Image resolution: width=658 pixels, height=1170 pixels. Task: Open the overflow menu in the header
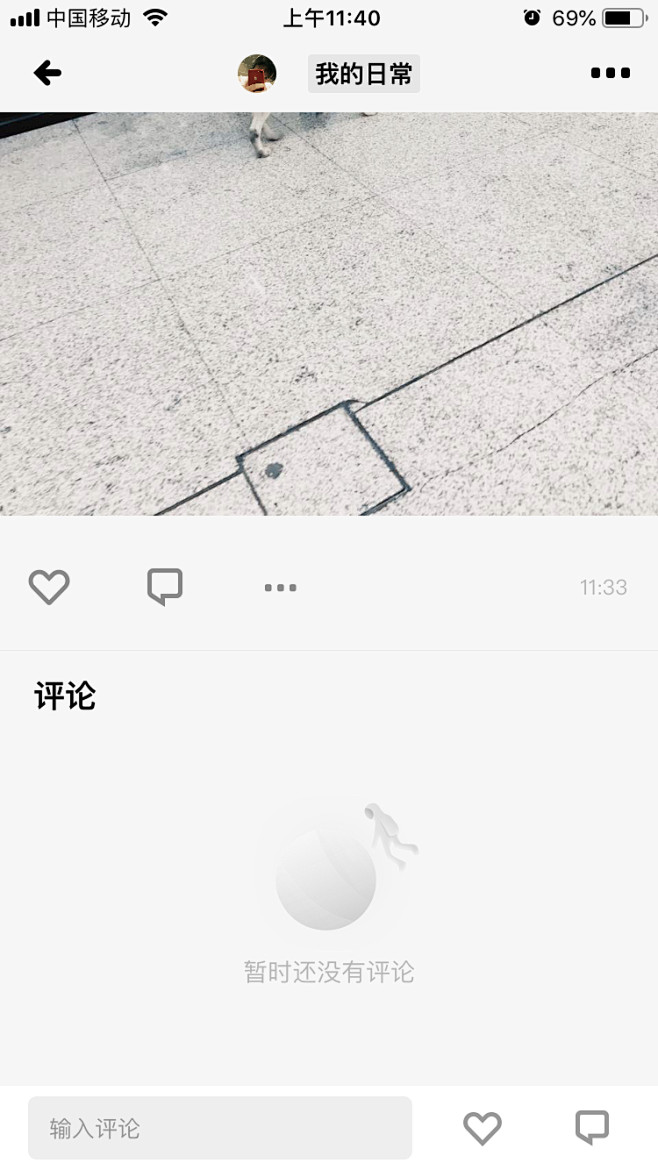pos(610,73)
